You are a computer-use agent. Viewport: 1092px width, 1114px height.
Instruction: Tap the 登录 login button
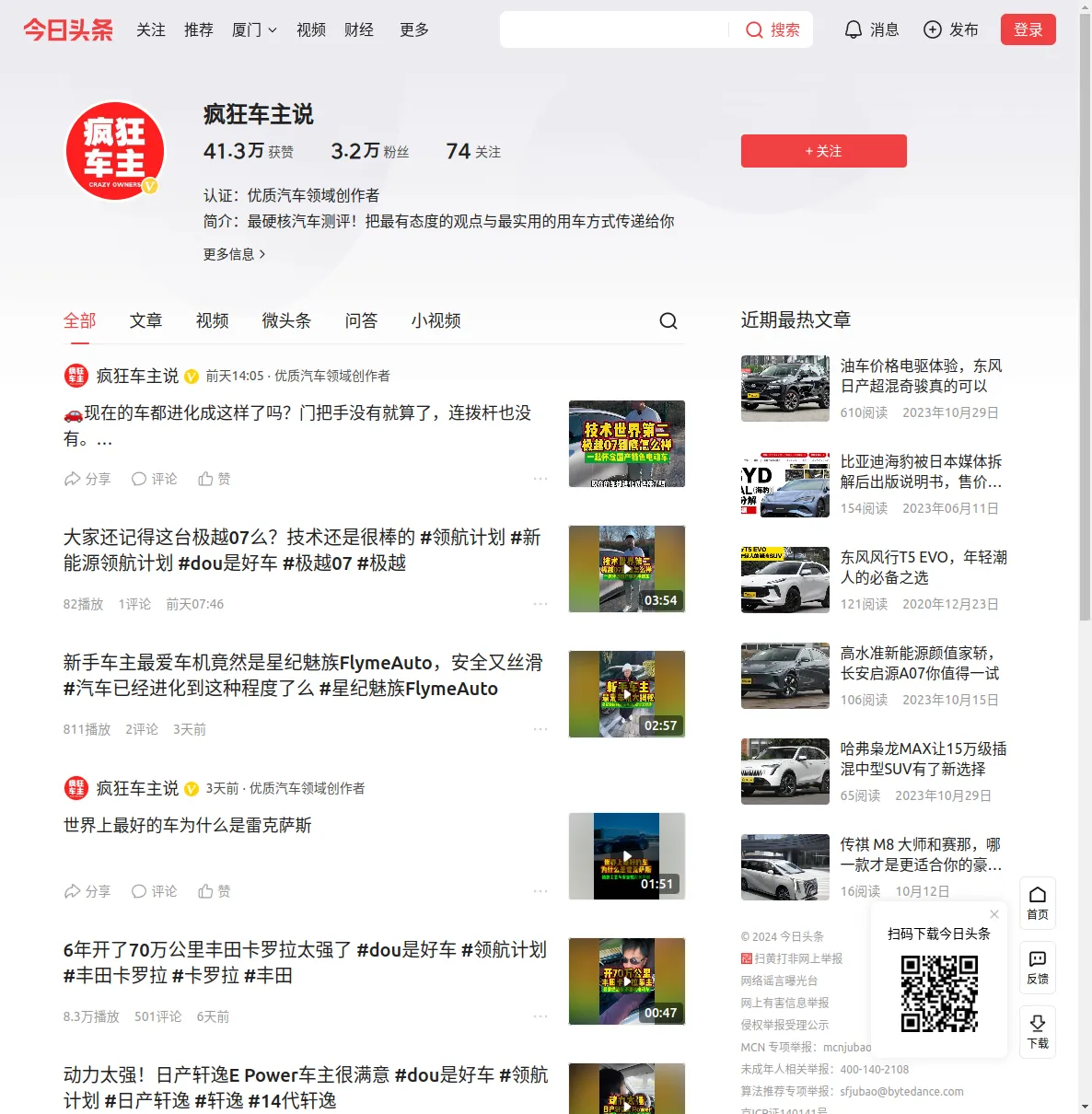1028,30
